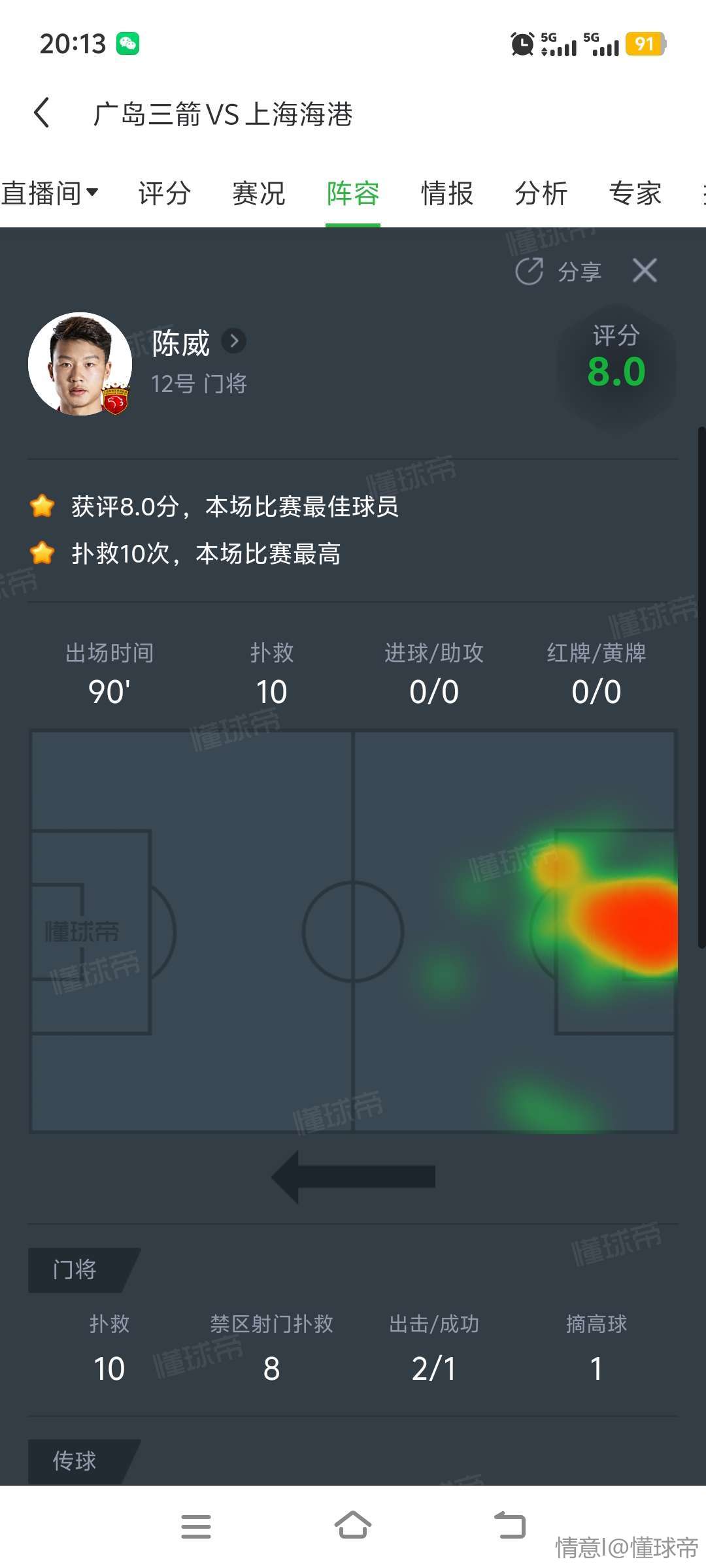
Task: Open the 分析 tab
Action: coord(541,193)
